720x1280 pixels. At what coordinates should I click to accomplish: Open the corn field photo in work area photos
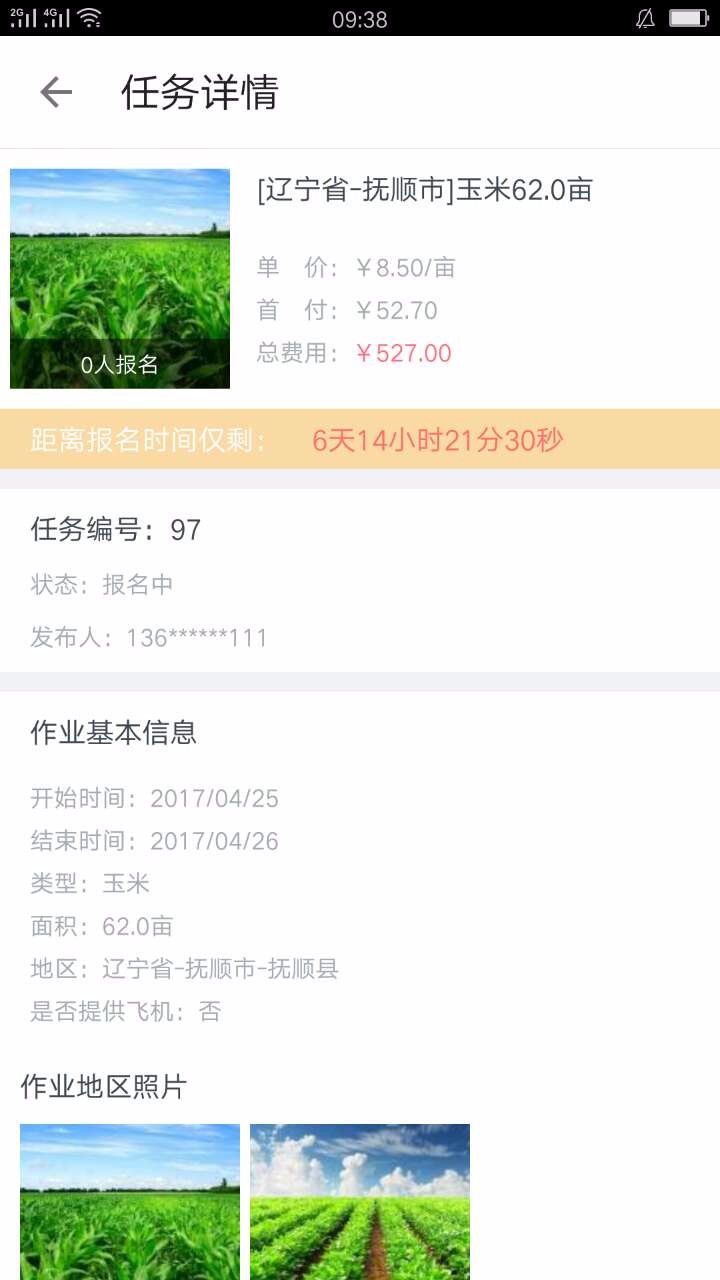(130, 1200)
